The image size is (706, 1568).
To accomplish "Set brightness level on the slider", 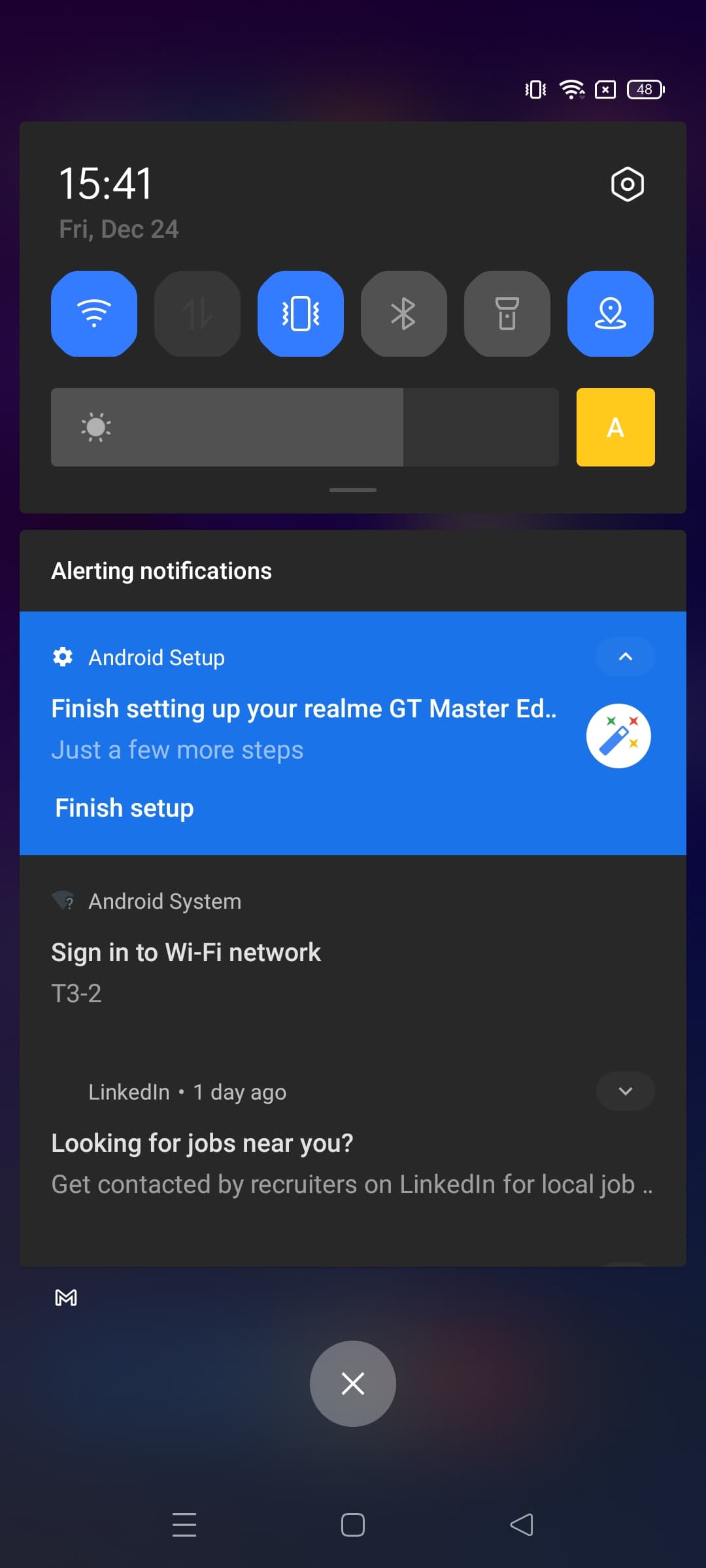I will pos(305,427).
